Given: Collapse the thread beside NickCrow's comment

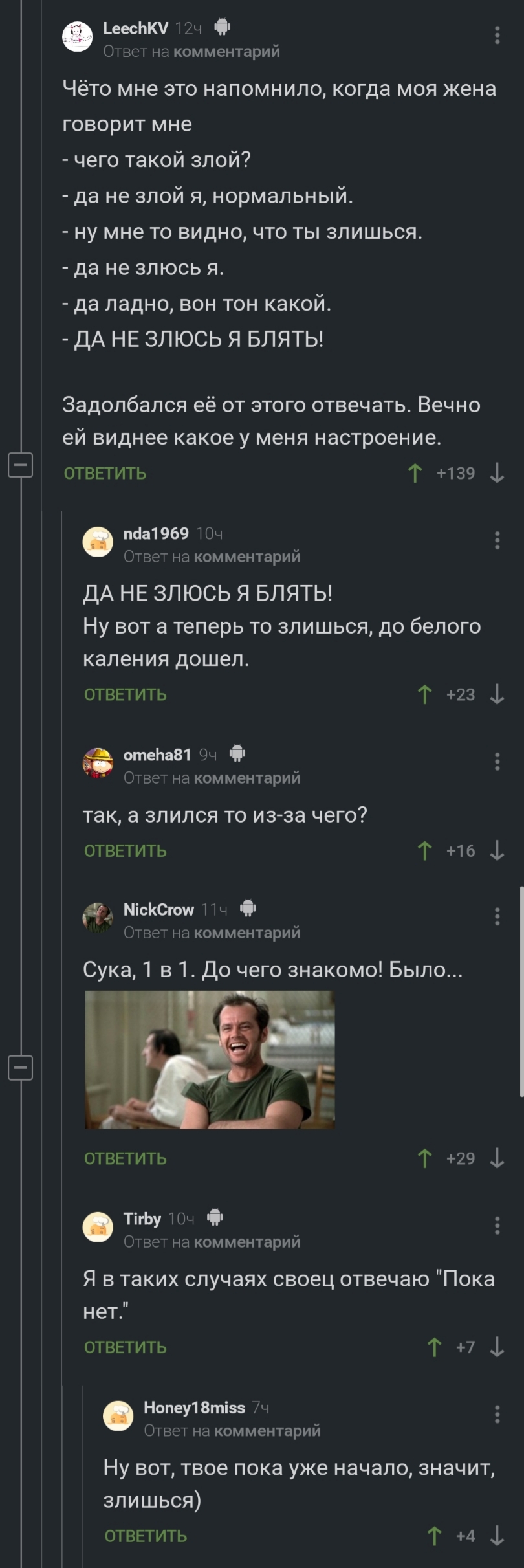Looking at the screenshot, I should point(20,1068).
